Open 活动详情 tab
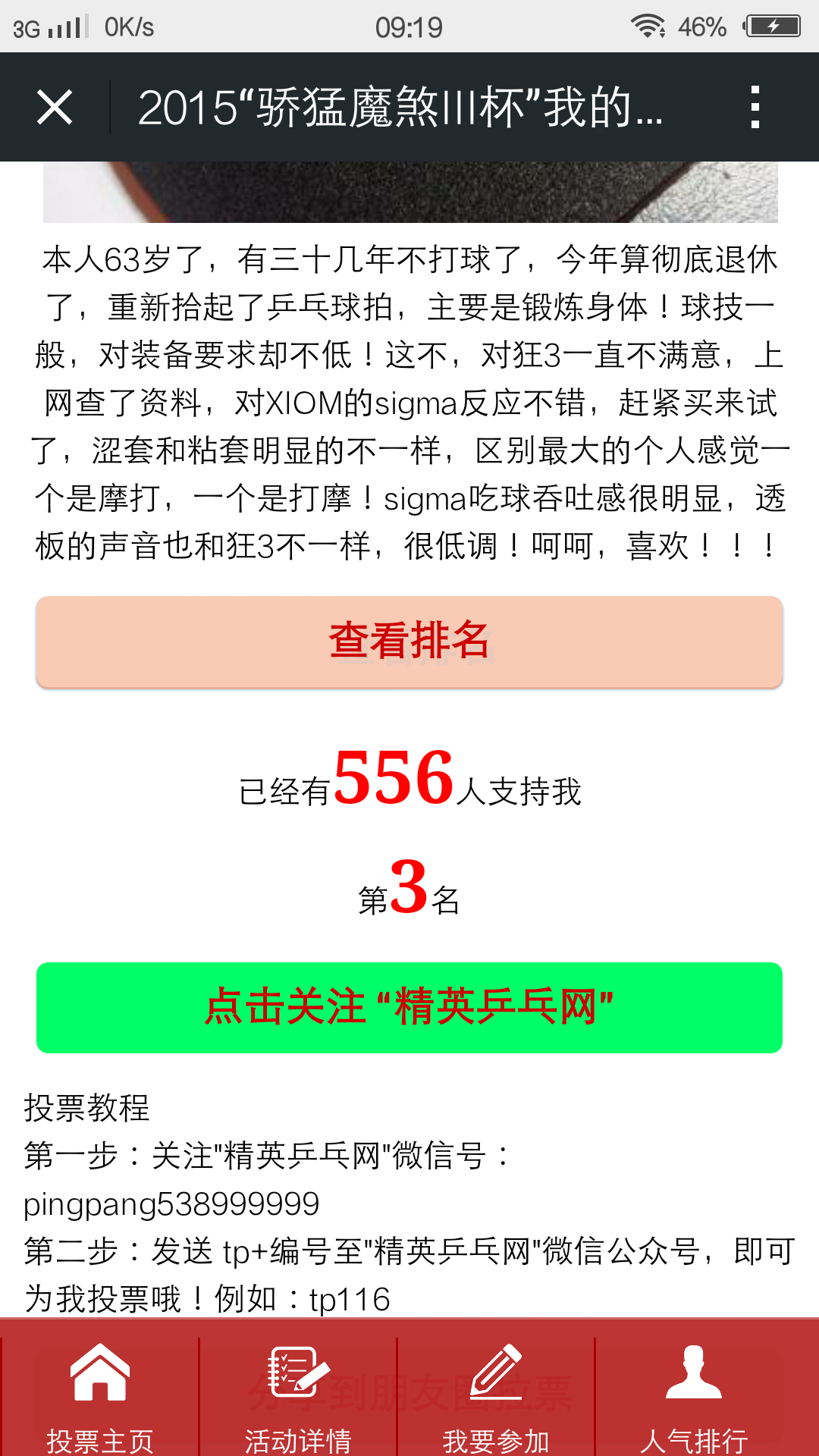 coord(298,1395)
